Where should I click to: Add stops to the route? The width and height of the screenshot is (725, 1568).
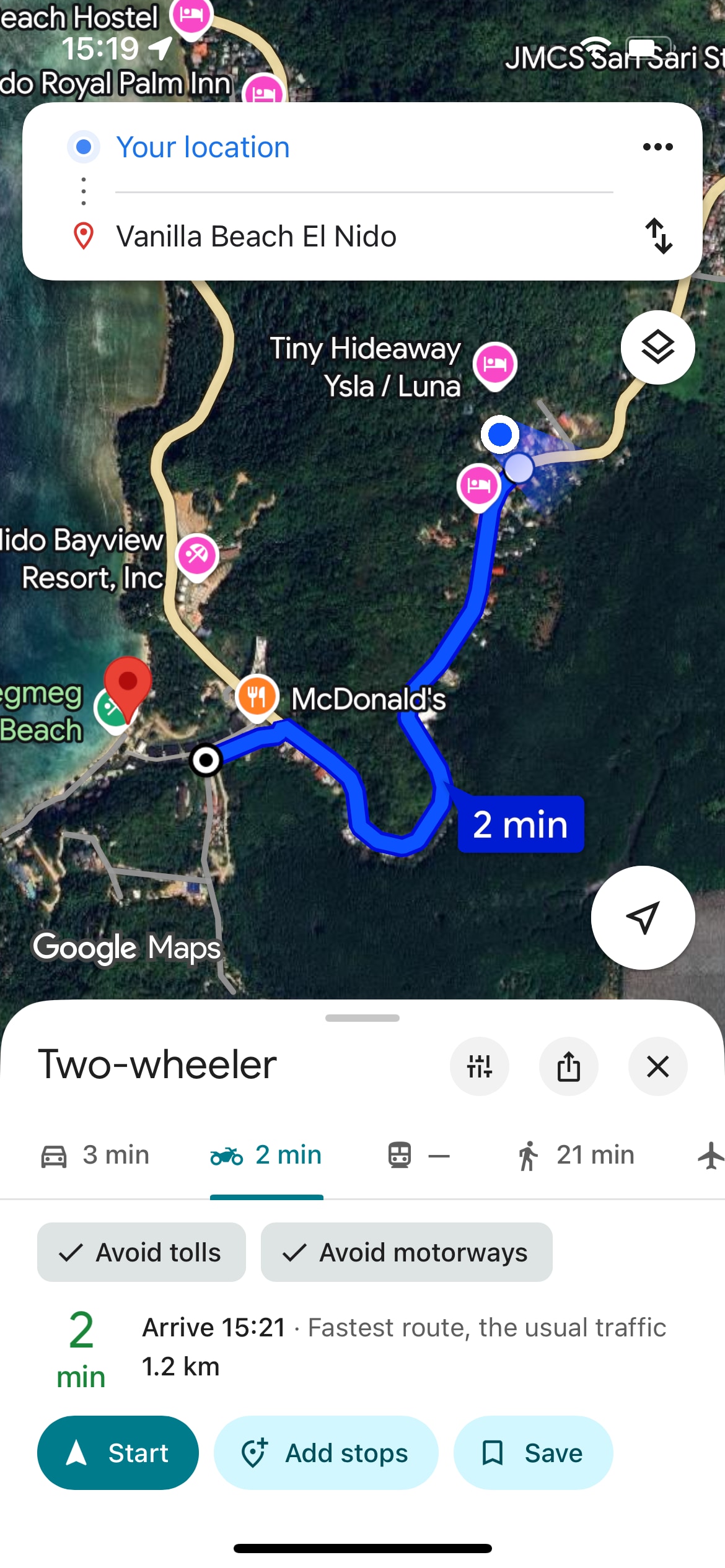(x=326, y=1453)
